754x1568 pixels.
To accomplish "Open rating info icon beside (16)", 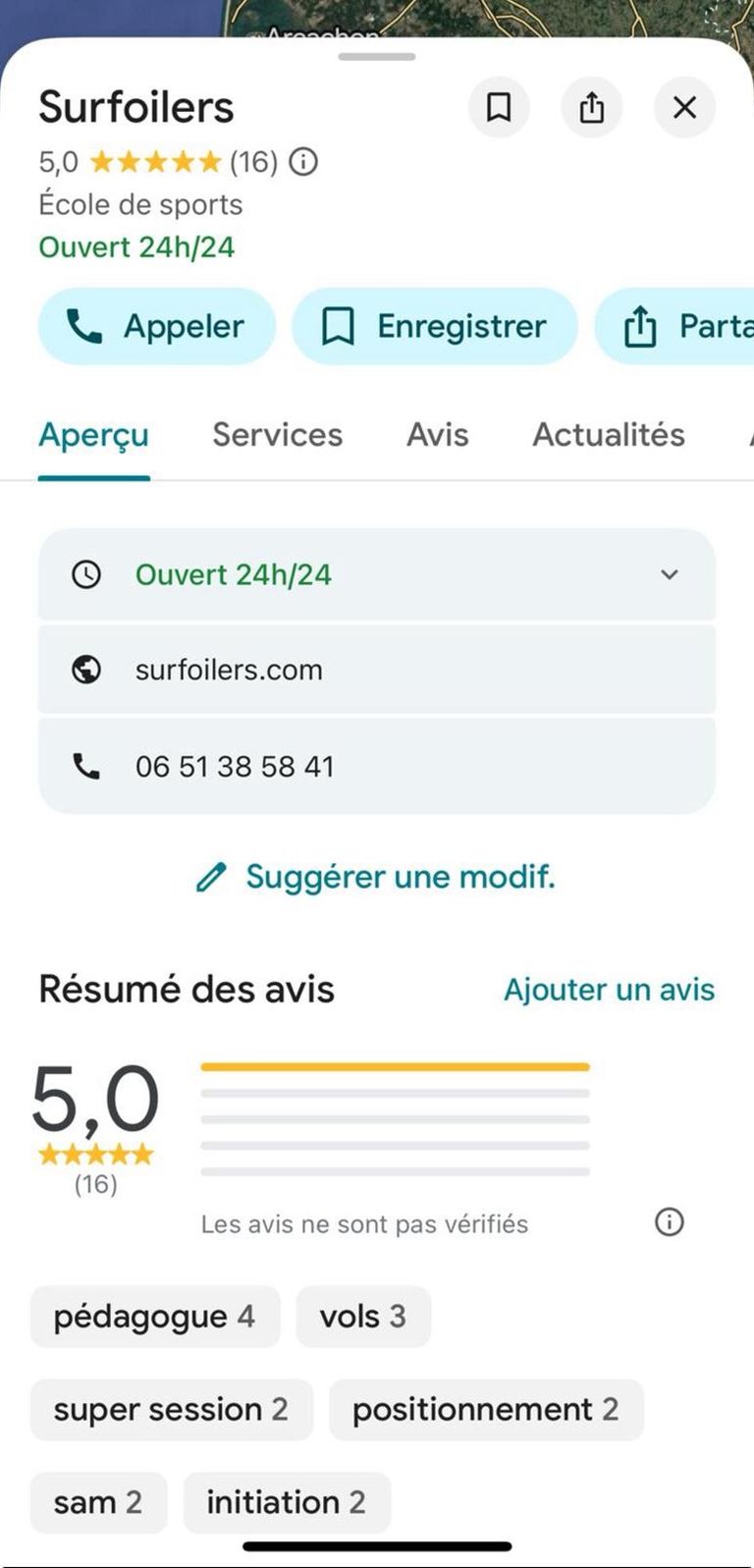I will point(303,161).
